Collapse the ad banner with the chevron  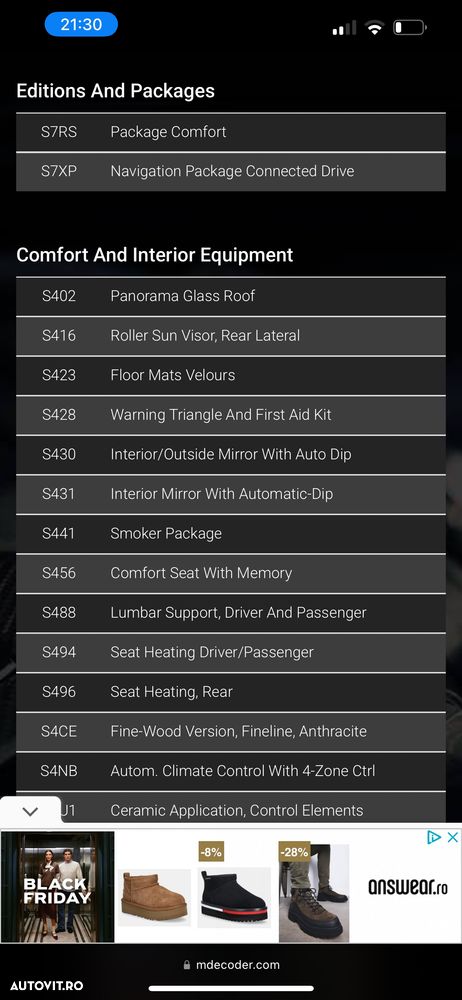(30, 812)
